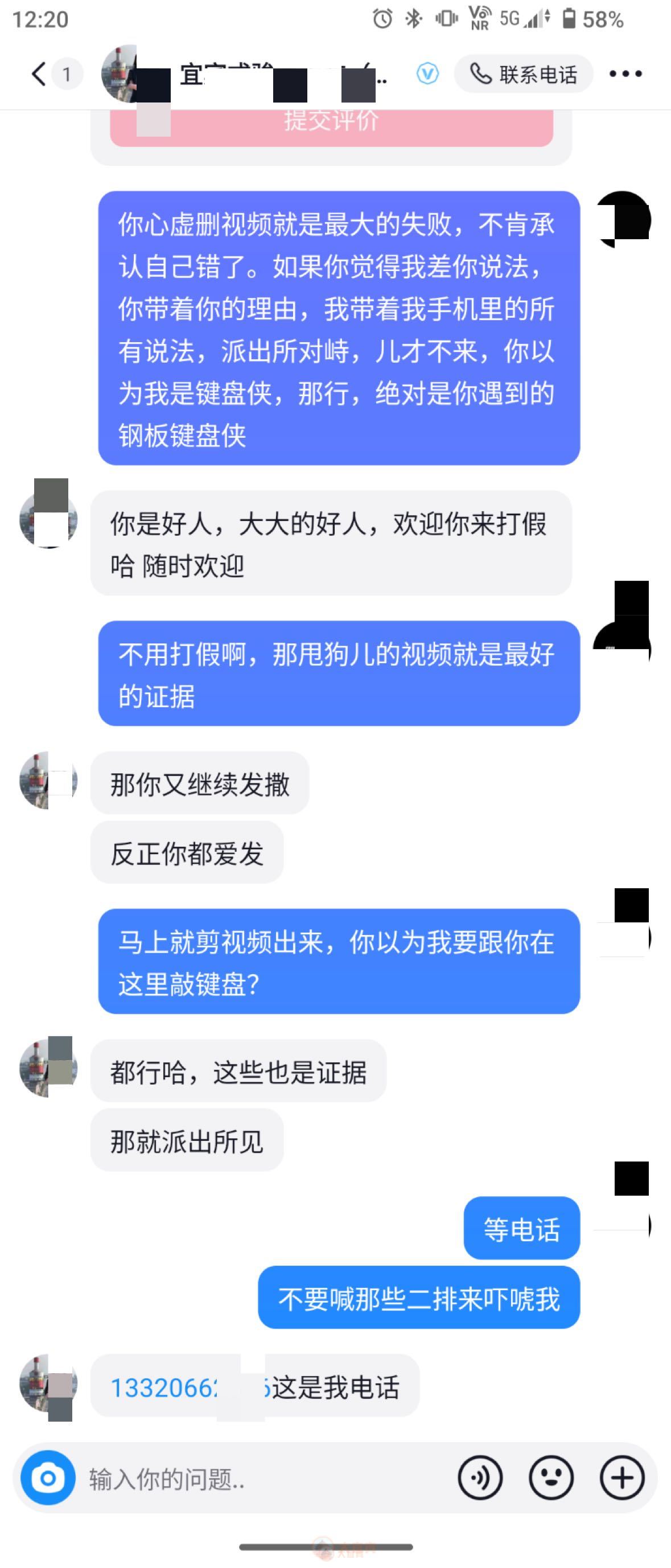Open the camera button
This screenshot has height=1568, width=671.
[48, 1478]
